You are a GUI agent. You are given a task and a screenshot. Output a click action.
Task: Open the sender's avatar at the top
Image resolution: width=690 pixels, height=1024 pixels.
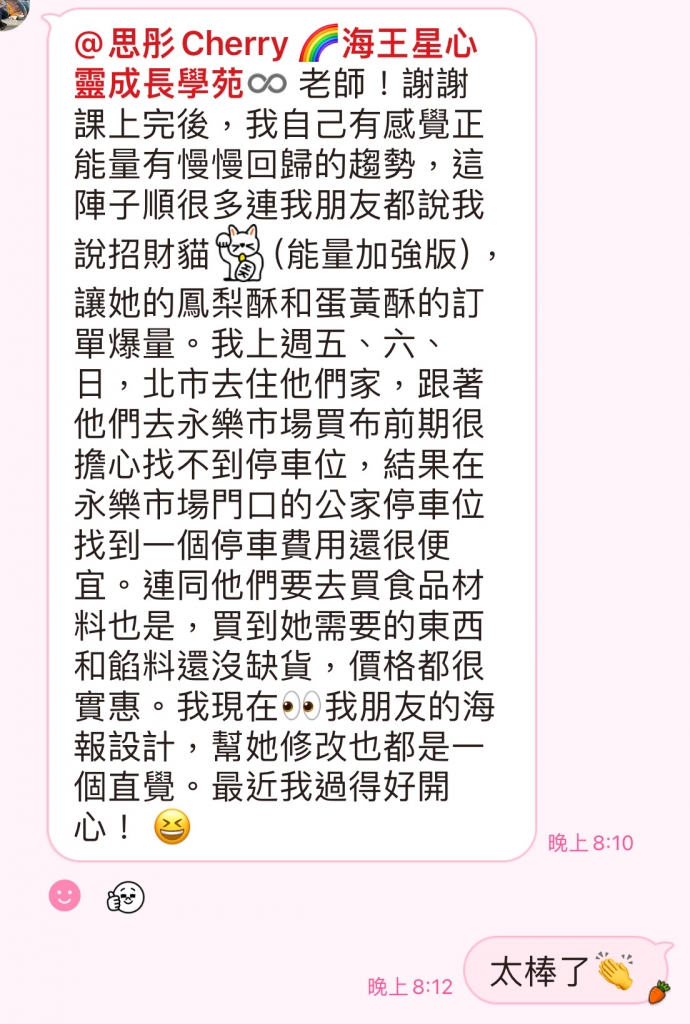pos(14,12)
